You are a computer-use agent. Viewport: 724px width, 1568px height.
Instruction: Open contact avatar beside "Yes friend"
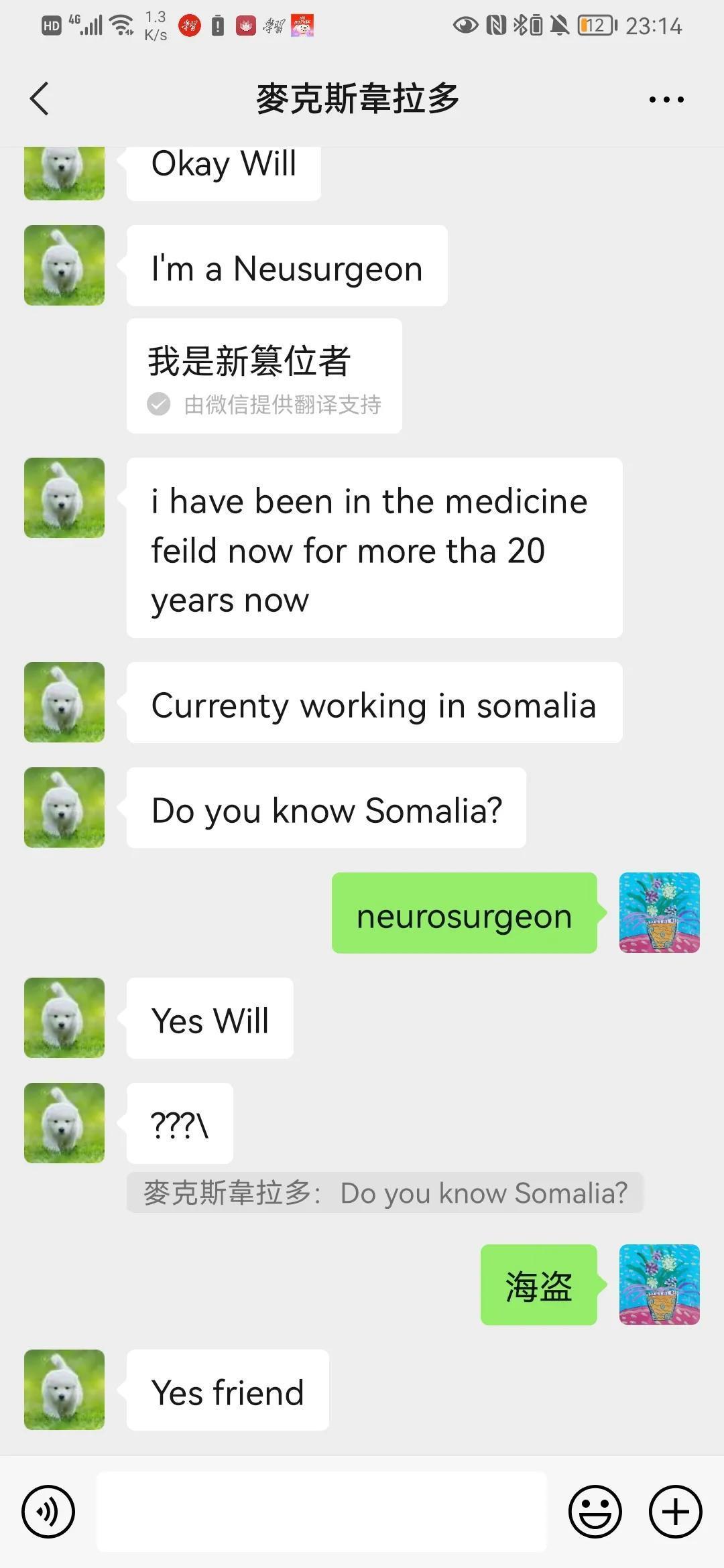pyautogui.click(x=64, y=1390)
